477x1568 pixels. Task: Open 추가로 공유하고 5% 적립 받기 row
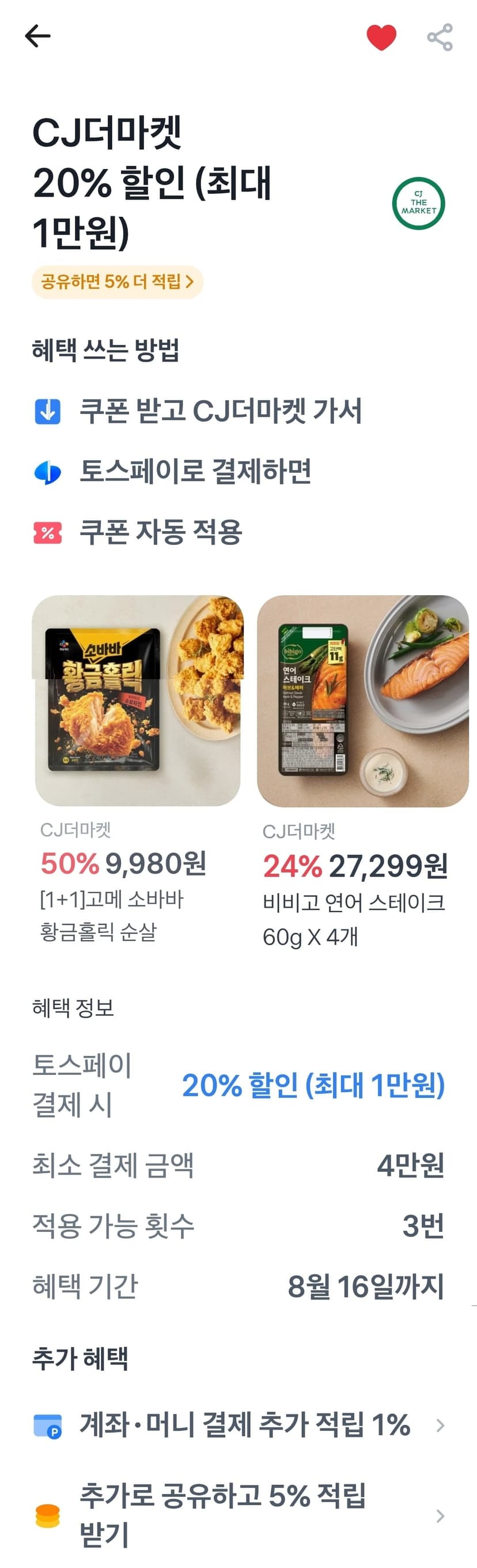tap(238, 1516)
